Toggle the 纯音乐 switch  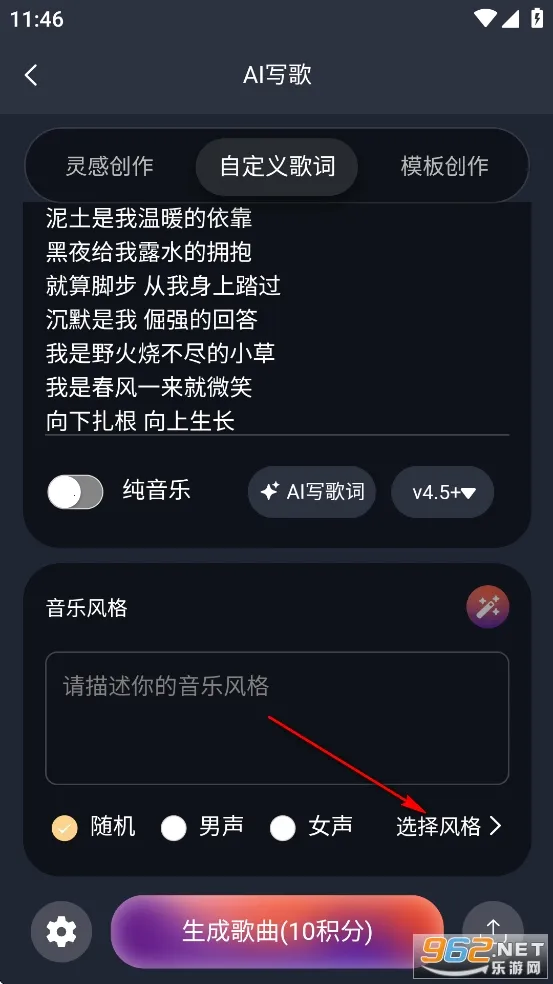tap(75, 491)
